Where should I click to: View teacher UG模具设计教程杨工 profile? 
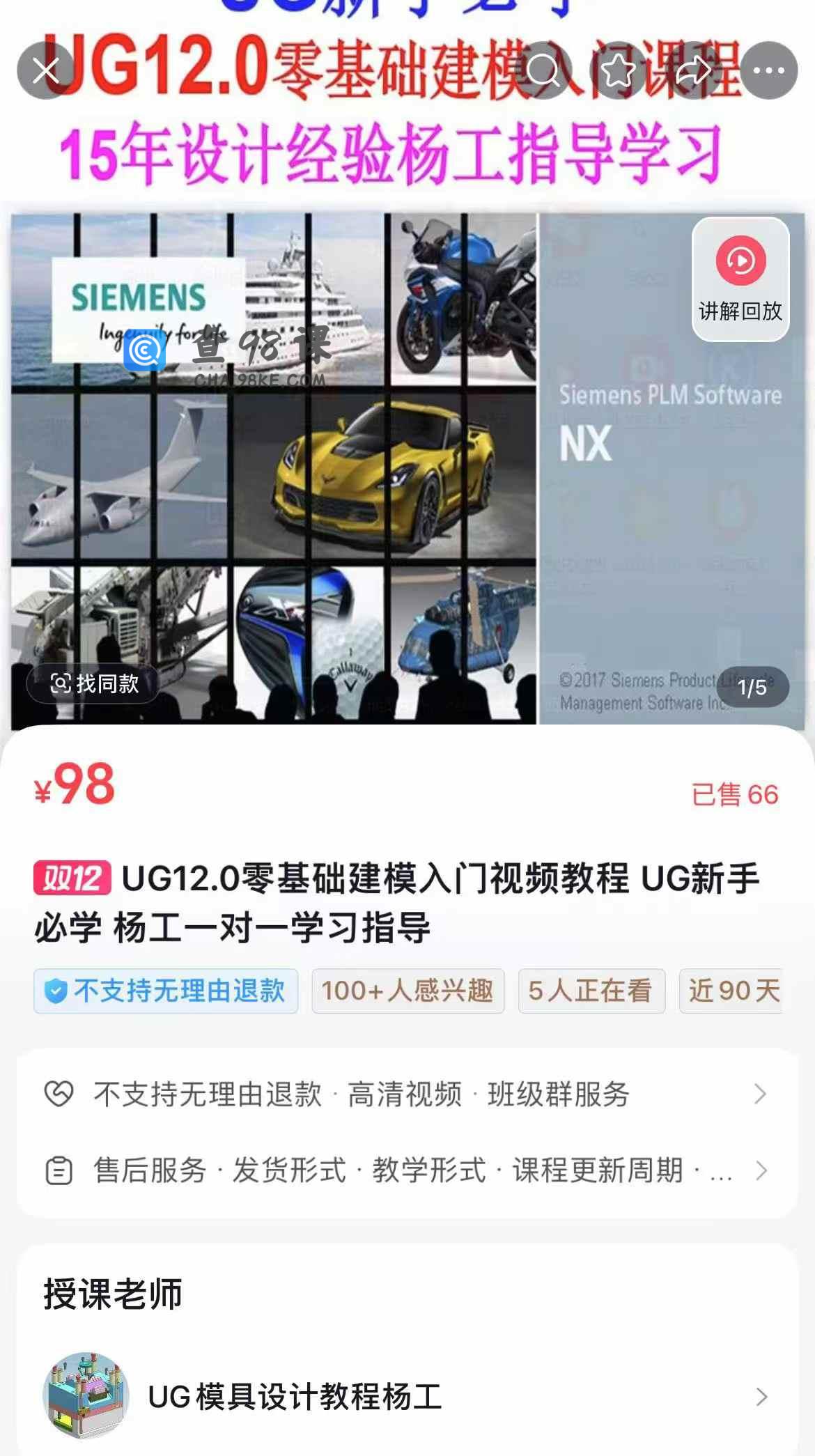(407, 1396)
